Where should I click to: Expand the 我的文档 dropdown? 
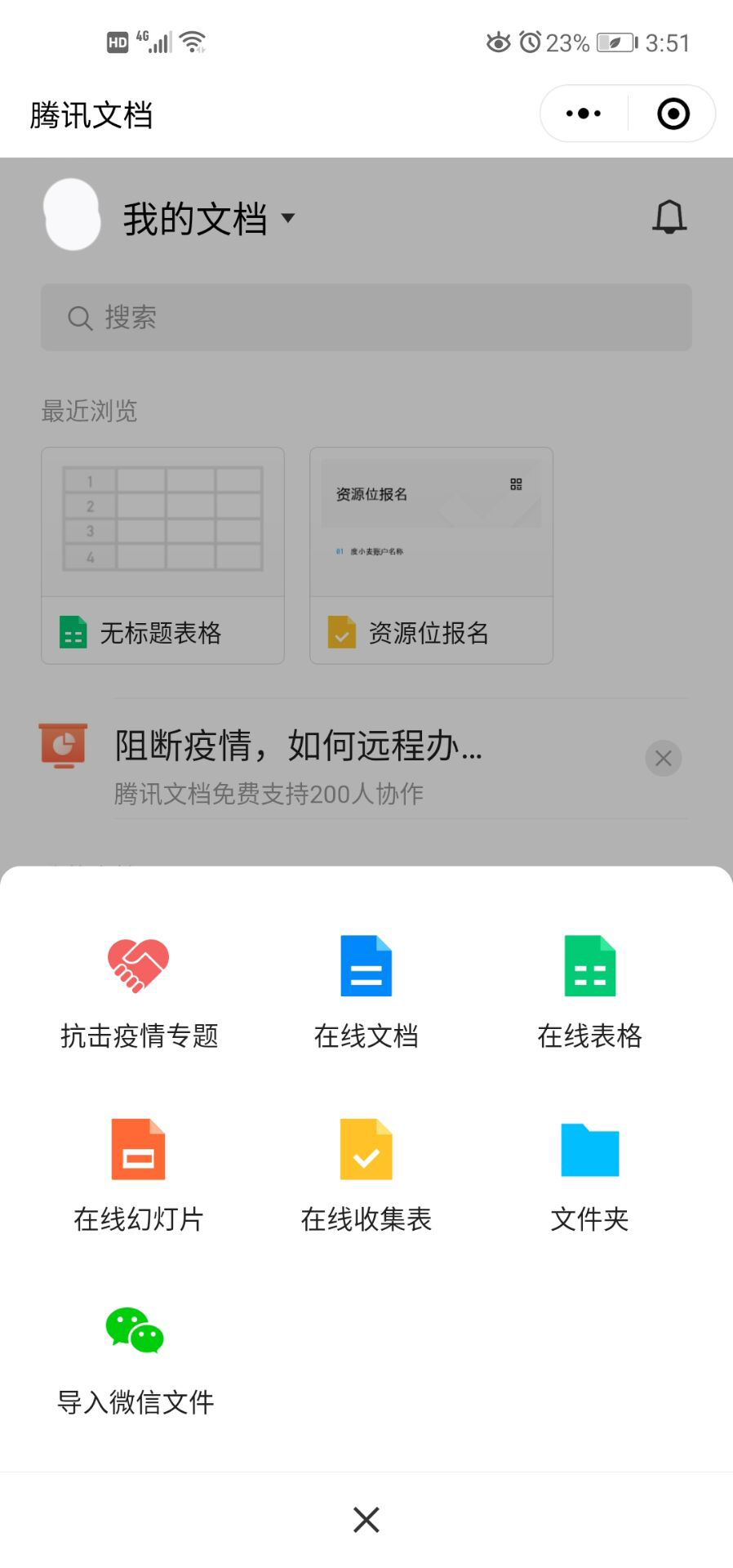click(x=287, y=218)
